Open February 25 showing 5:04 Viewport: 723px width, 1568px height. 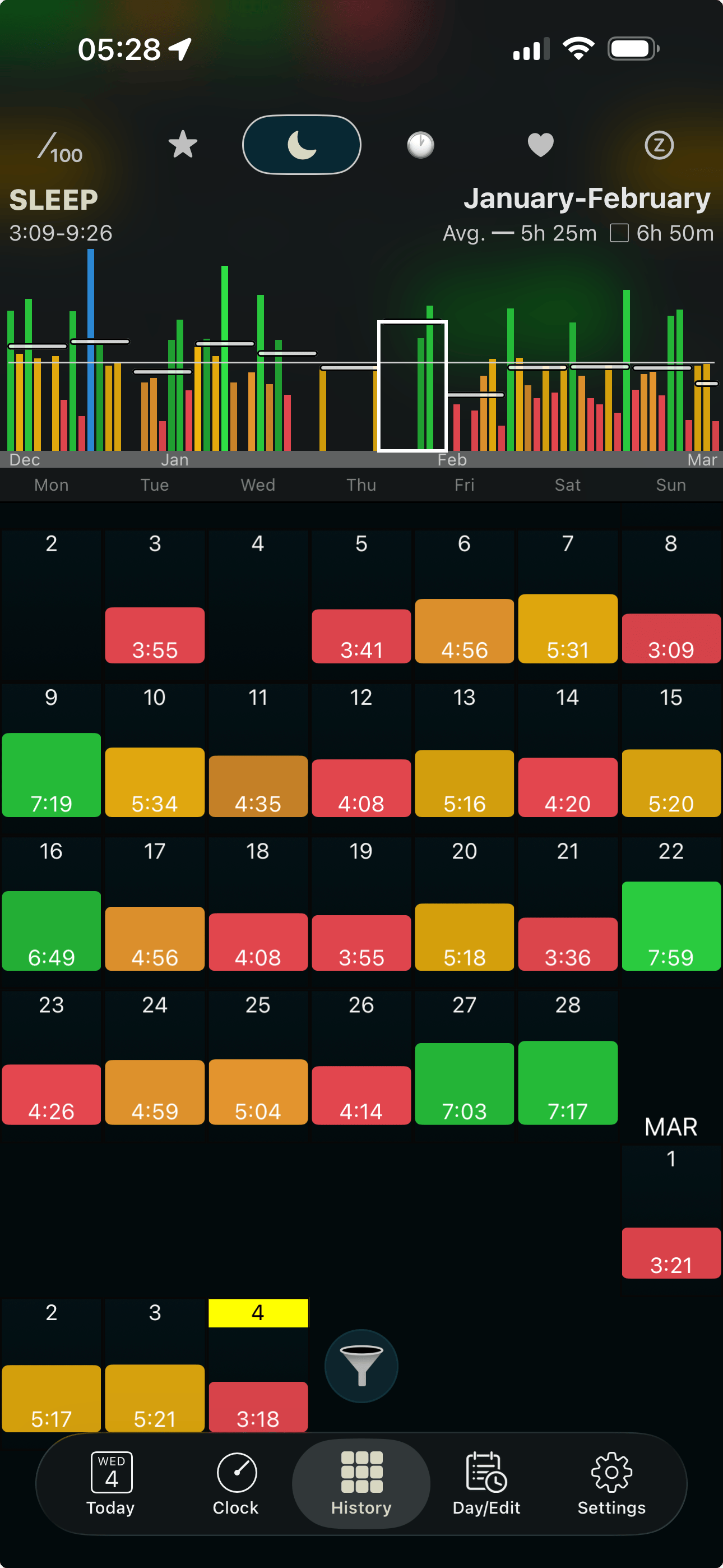(x=258, y=1091)
